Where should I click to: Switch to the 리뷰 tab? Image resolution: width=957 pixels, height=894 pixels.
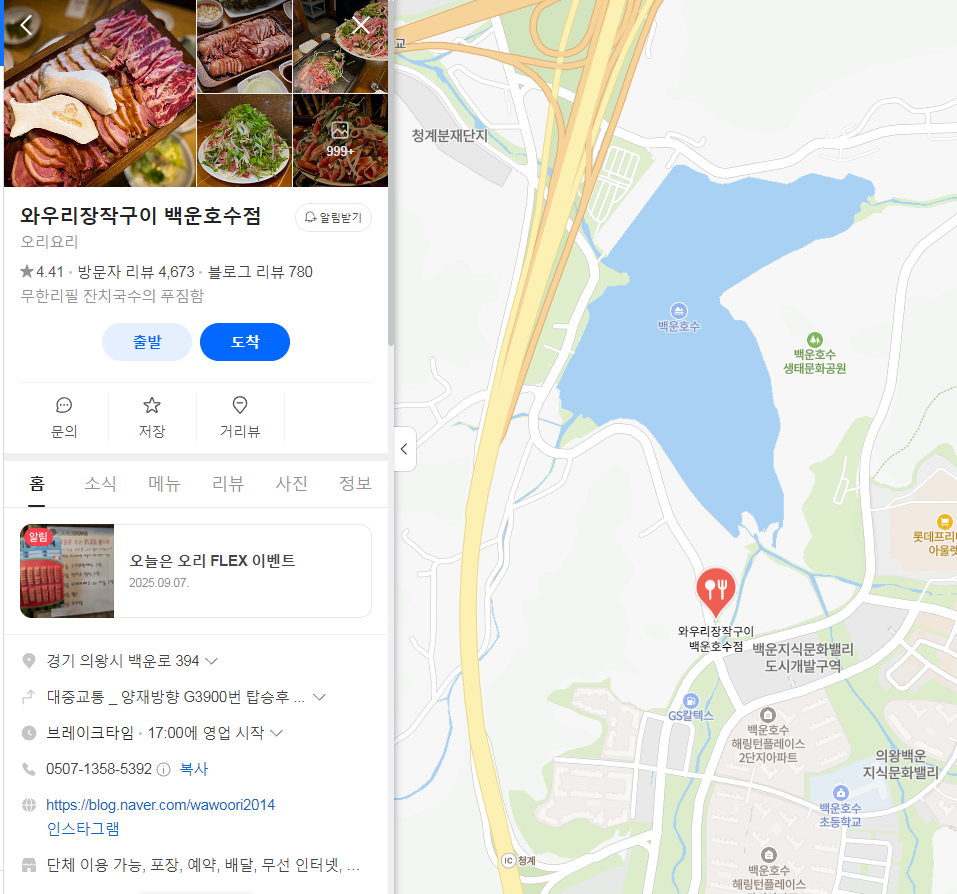pos(228,484)
